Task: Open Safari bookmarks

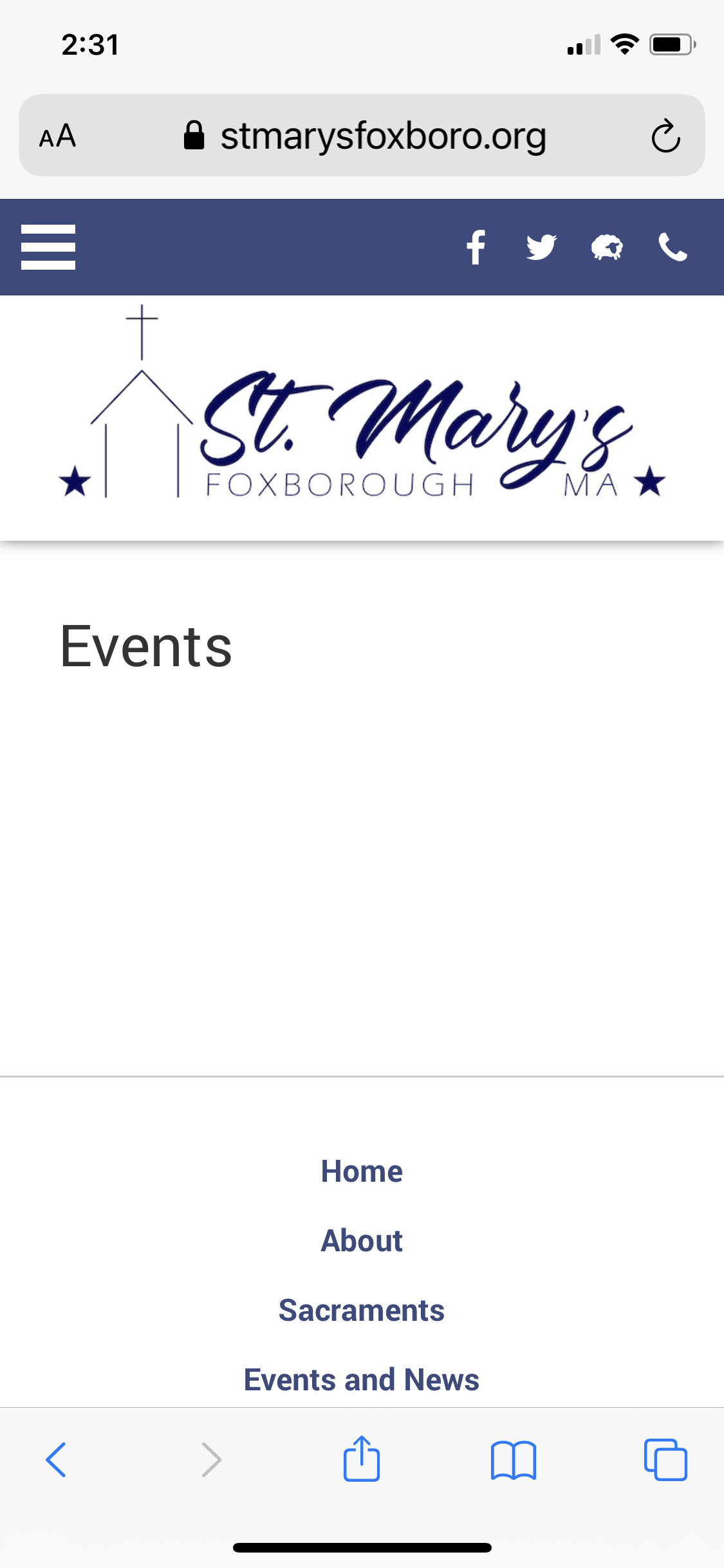Action: click(514, 1460)
